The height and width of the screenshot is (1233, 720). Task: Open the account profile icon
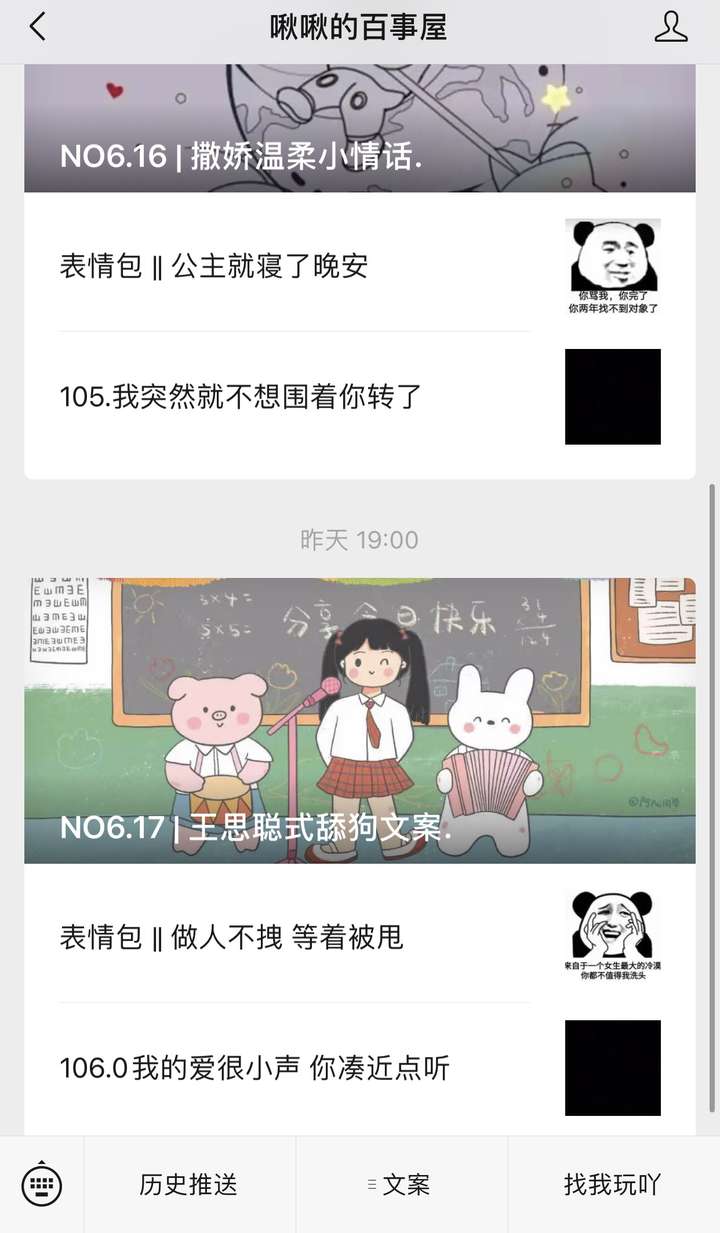(x=671, y=27)
